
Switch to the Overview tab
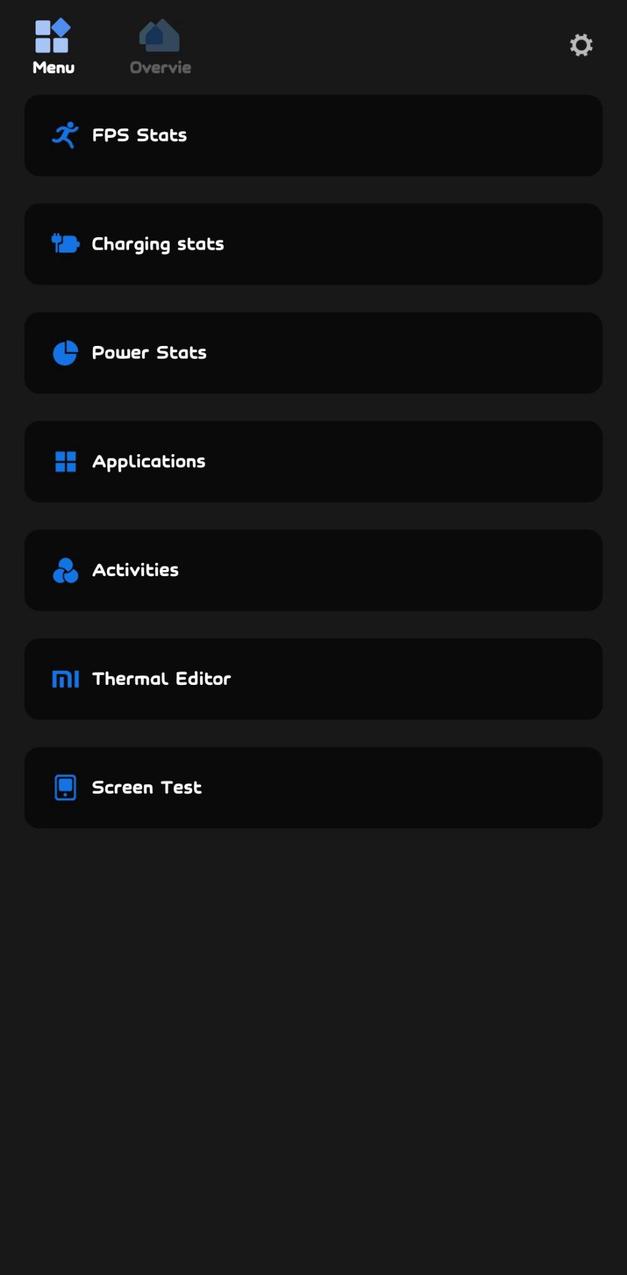[x=160, y=48]
